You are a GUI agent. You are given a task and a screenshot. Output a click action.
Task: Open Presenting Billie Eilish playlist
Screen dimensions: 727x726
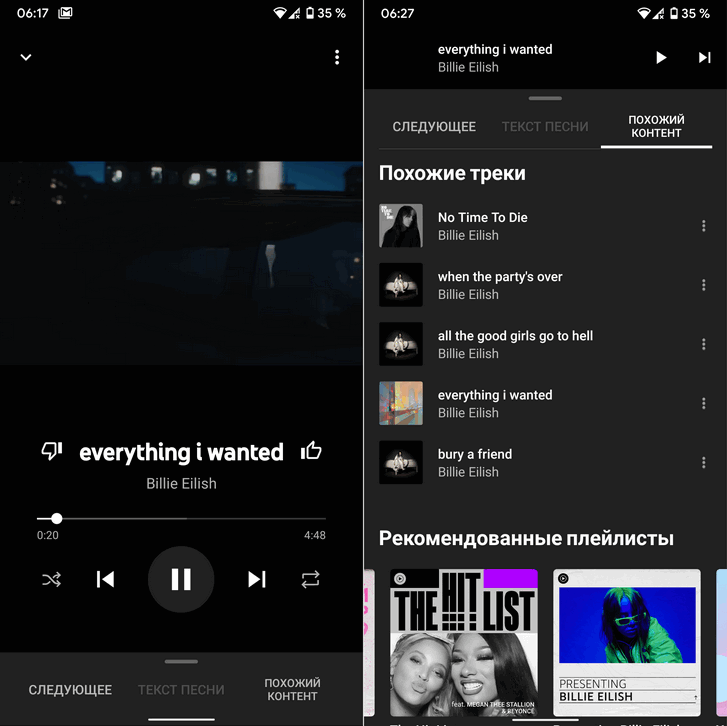(x=627, y=642)
